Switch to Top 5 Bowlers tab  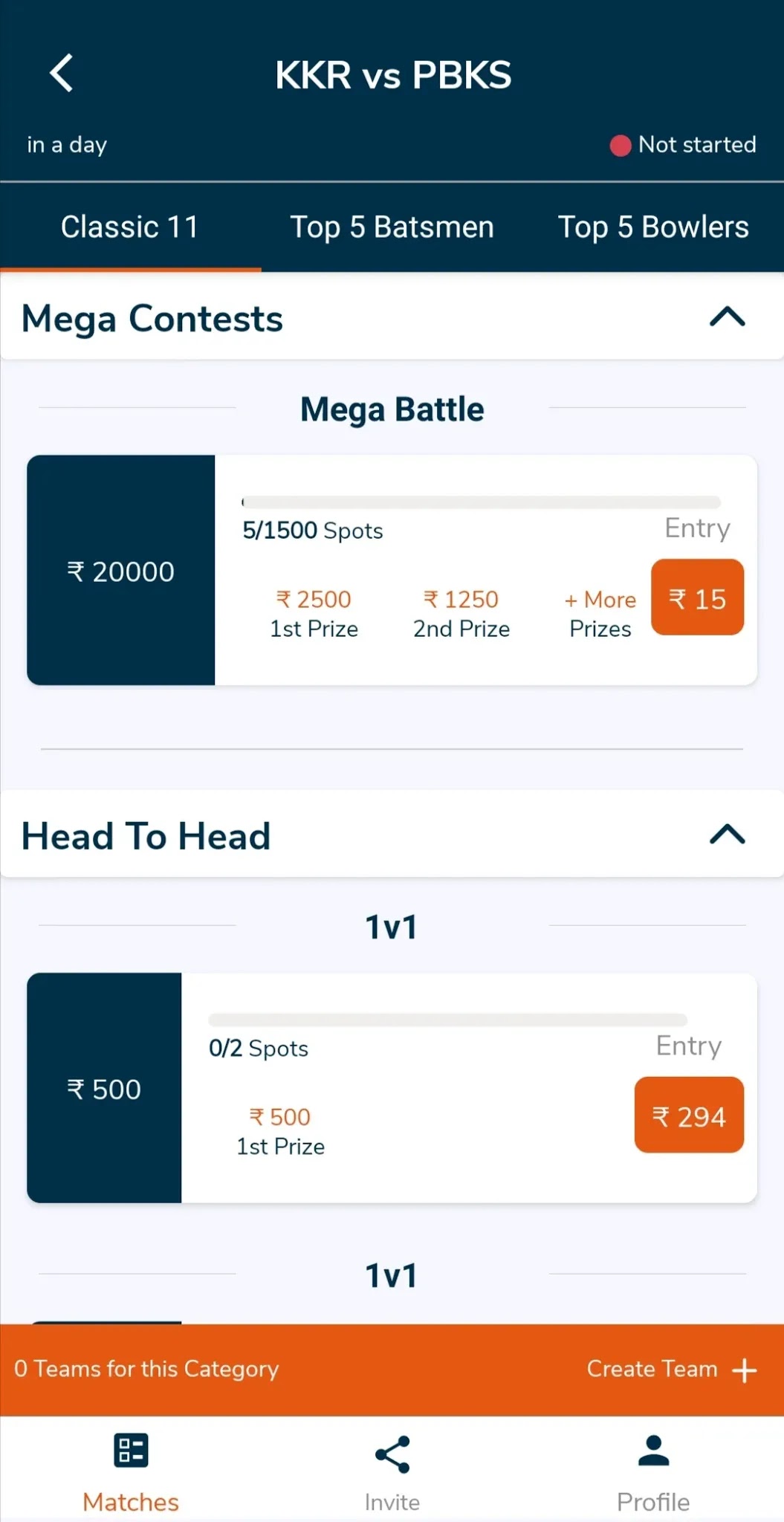pyautogui.click(x=652, y=227)
